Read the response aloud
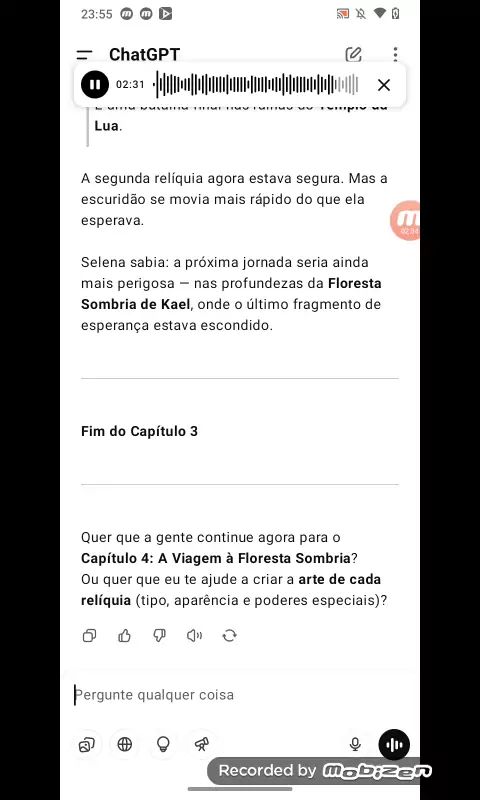The height and width of the screenshot is (800, 480). [x=194, y=636]
